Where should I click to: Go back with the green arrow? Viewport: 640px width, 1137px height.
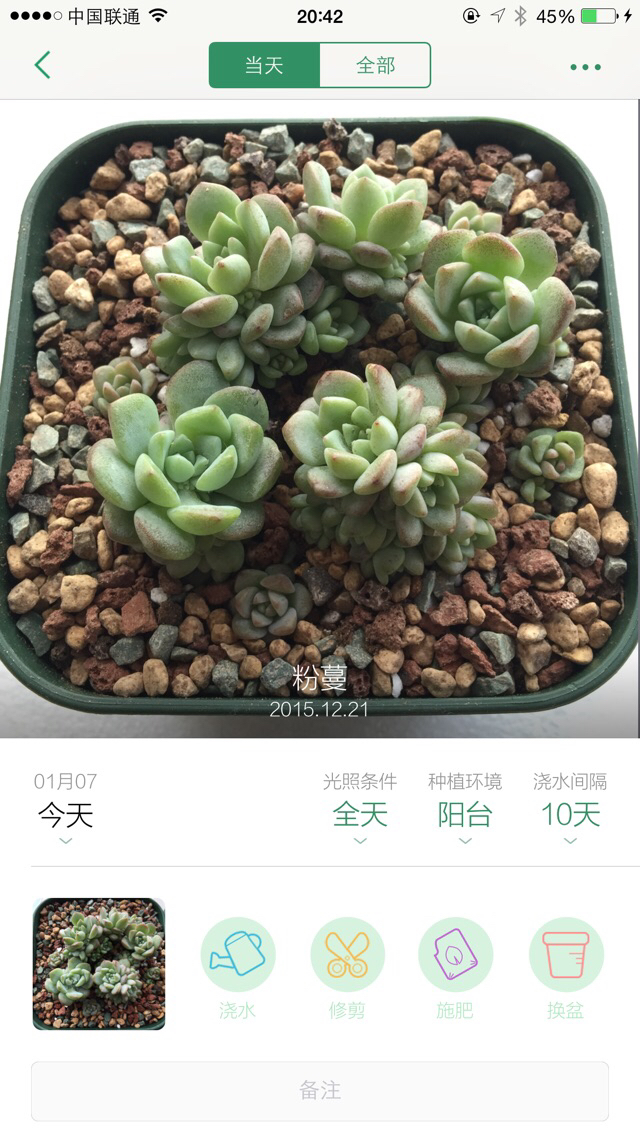[43, 65]
